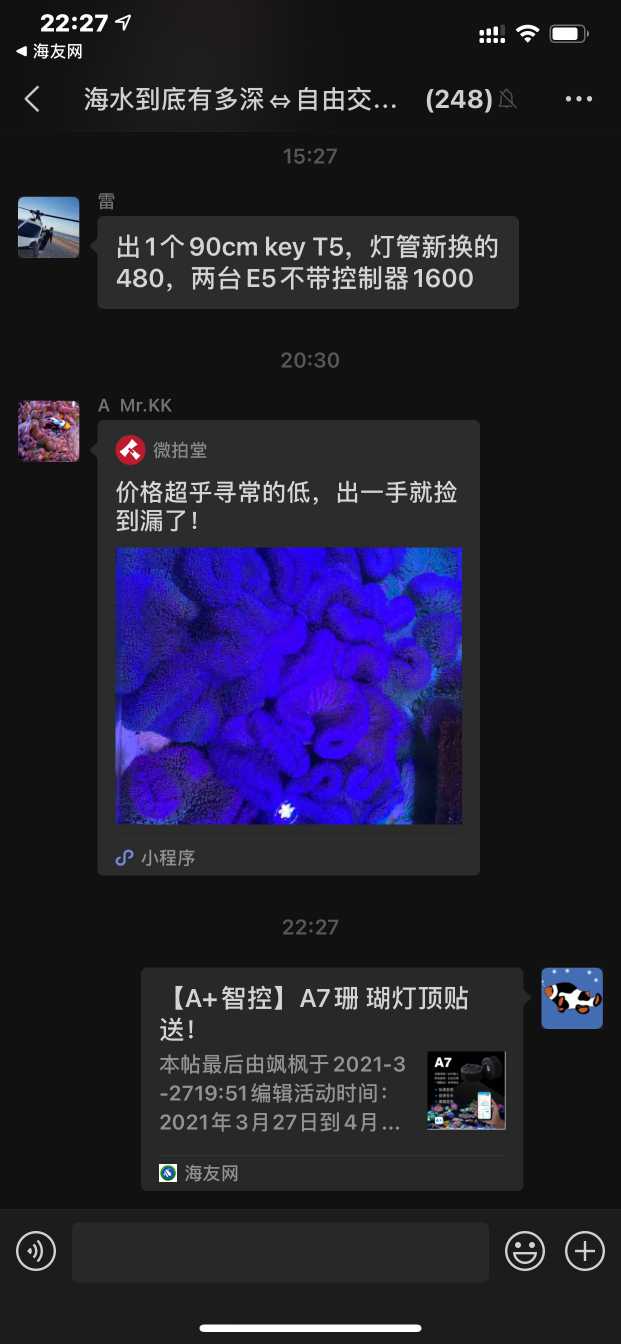The height and width of the screenshot is (1344, 621).
Task: Open the 微拍堂 mini program card
Action: point(288,647)
